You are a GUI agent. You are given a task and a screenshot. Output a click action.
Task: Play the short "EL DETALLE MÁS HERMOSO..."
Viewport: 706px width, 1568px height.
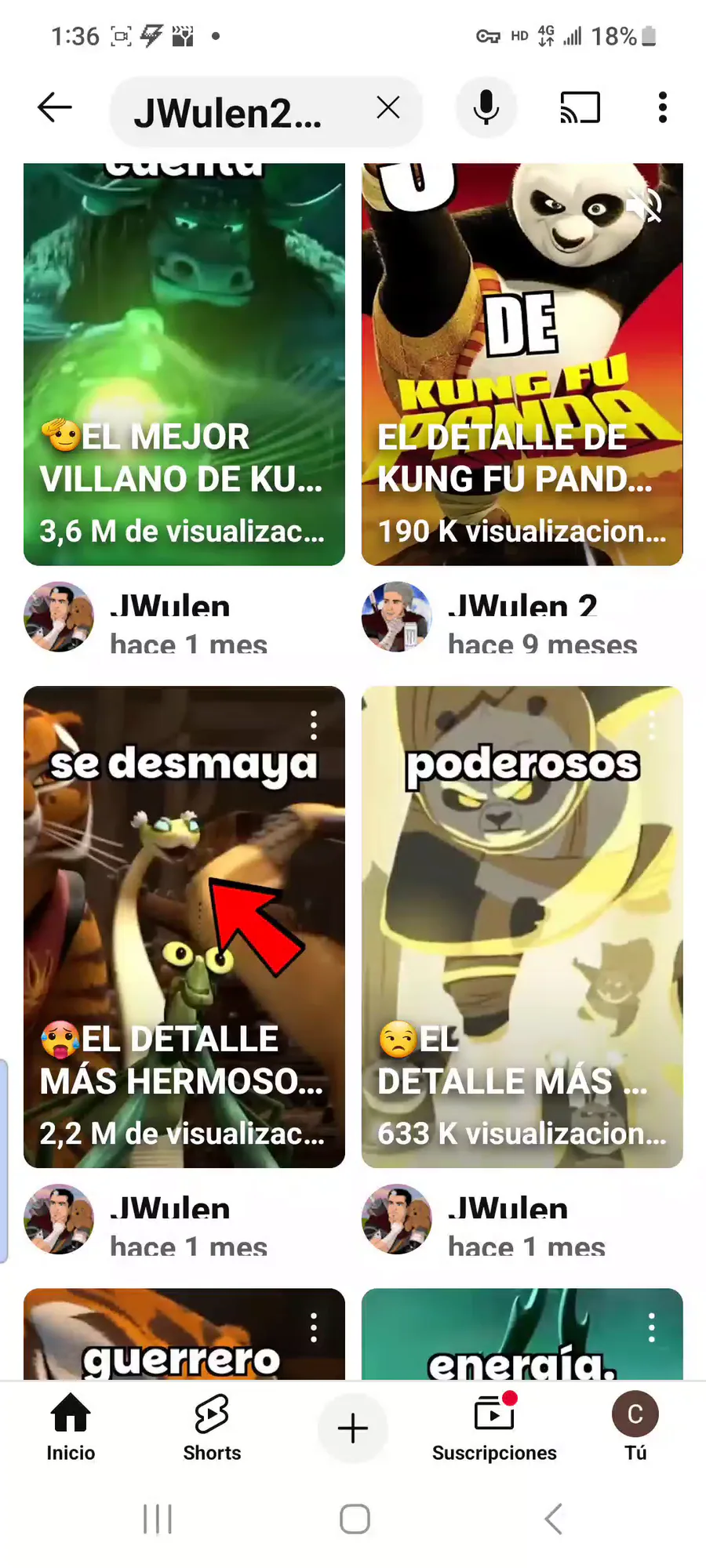point(184,927)
